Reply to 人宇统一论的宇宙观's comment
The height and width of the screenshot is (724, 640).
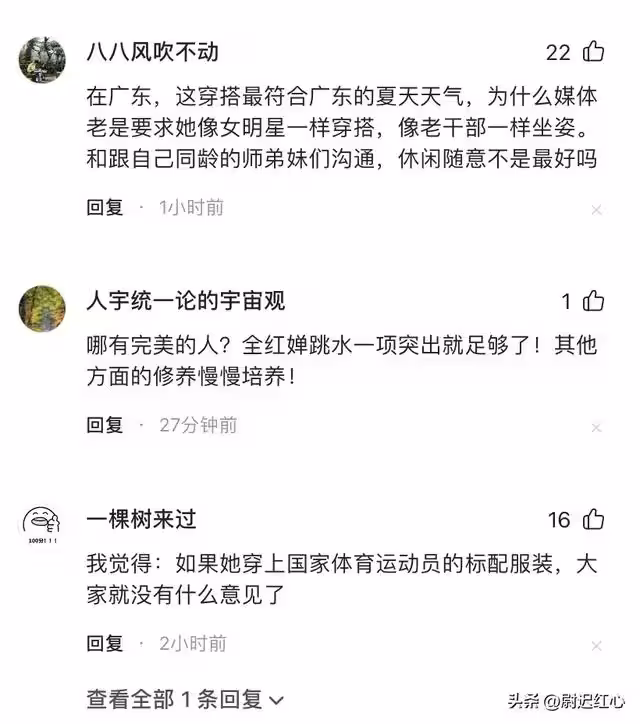coord(105,425)
